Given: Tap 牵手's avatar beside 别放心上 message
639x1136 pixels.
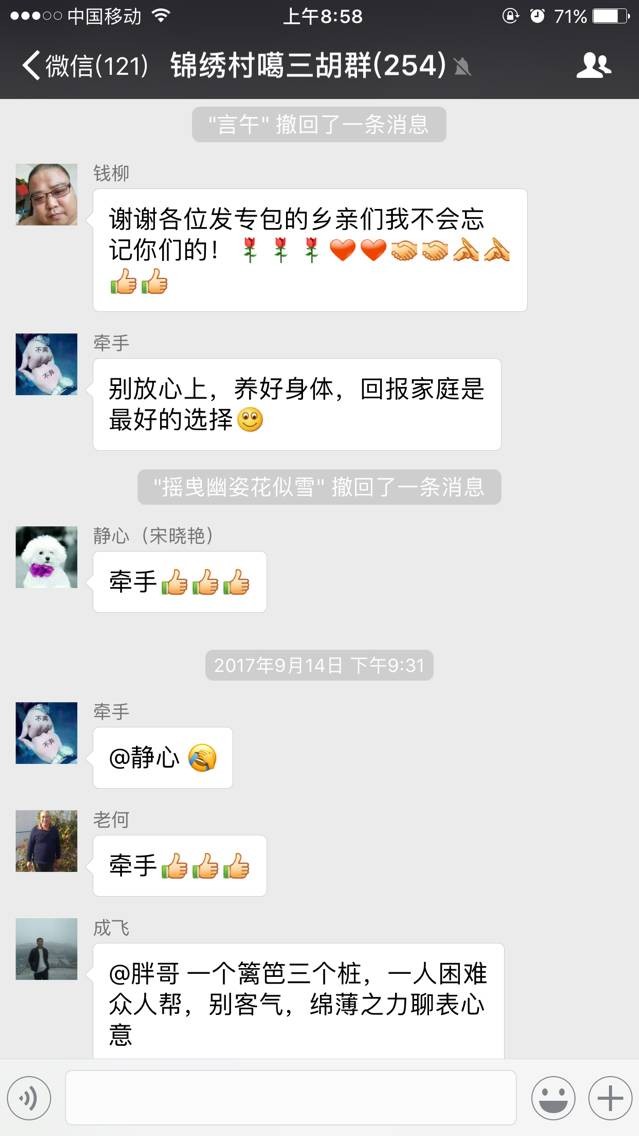Looking at the screenshot, I should 46,364.
